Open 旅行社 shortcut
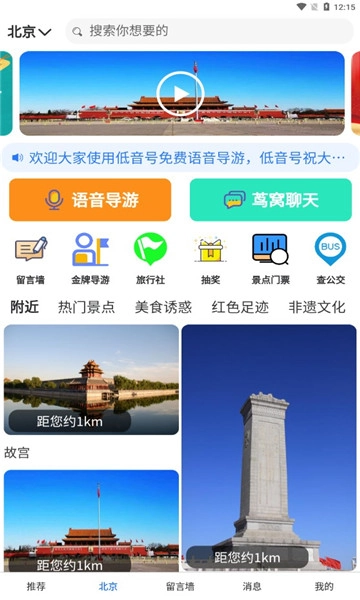360x600 pixels. pos(150,259)
